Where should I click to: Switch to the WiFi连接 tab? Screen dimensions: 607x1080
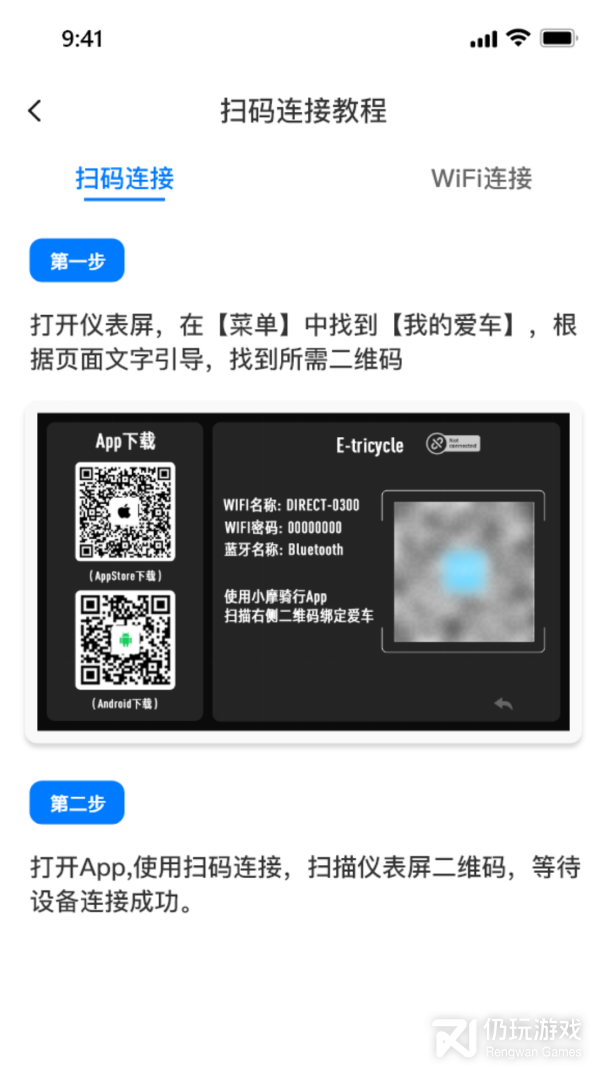(x=481, y=179)
